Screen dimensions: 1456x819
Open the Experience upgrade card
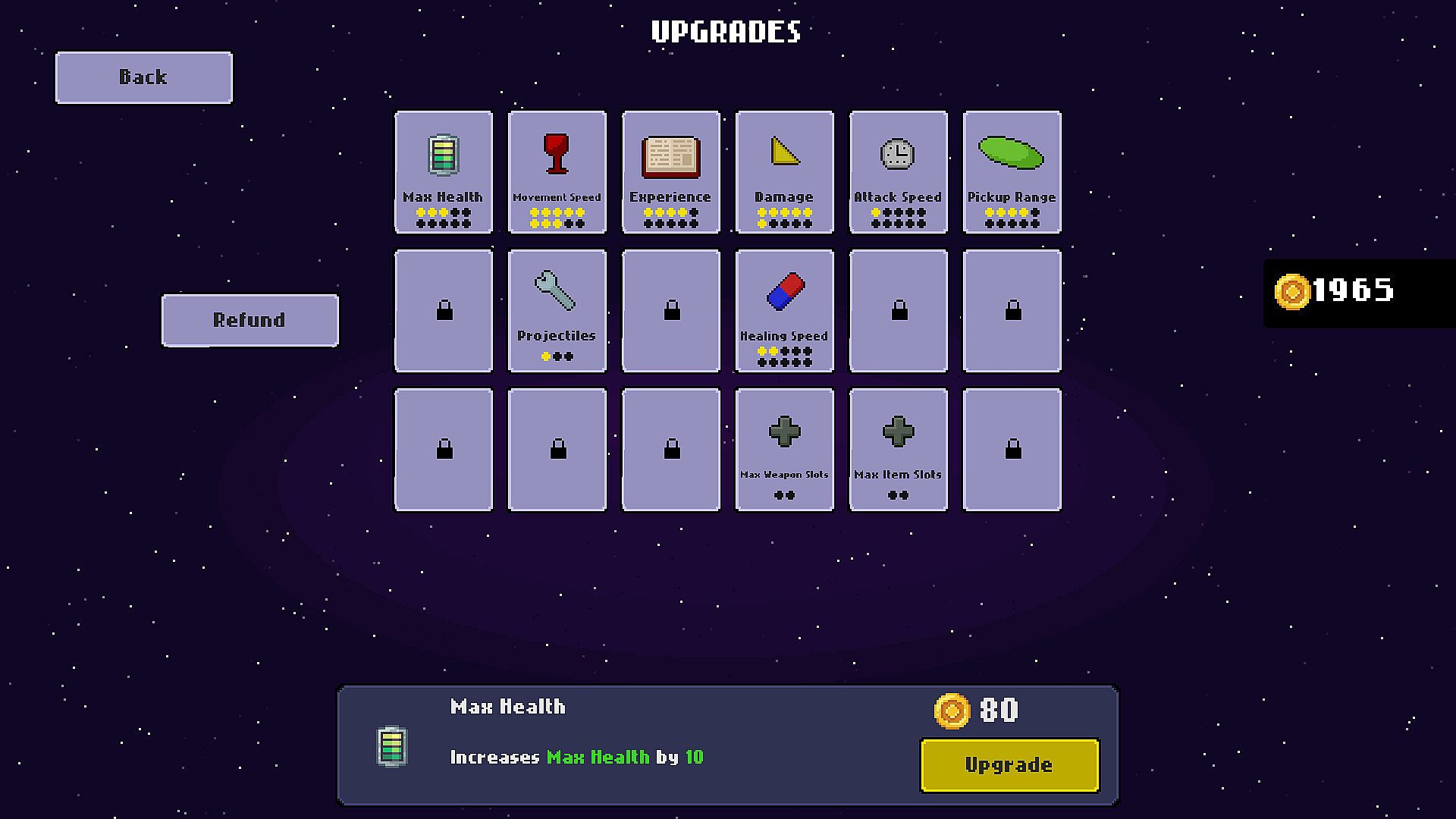671,172
